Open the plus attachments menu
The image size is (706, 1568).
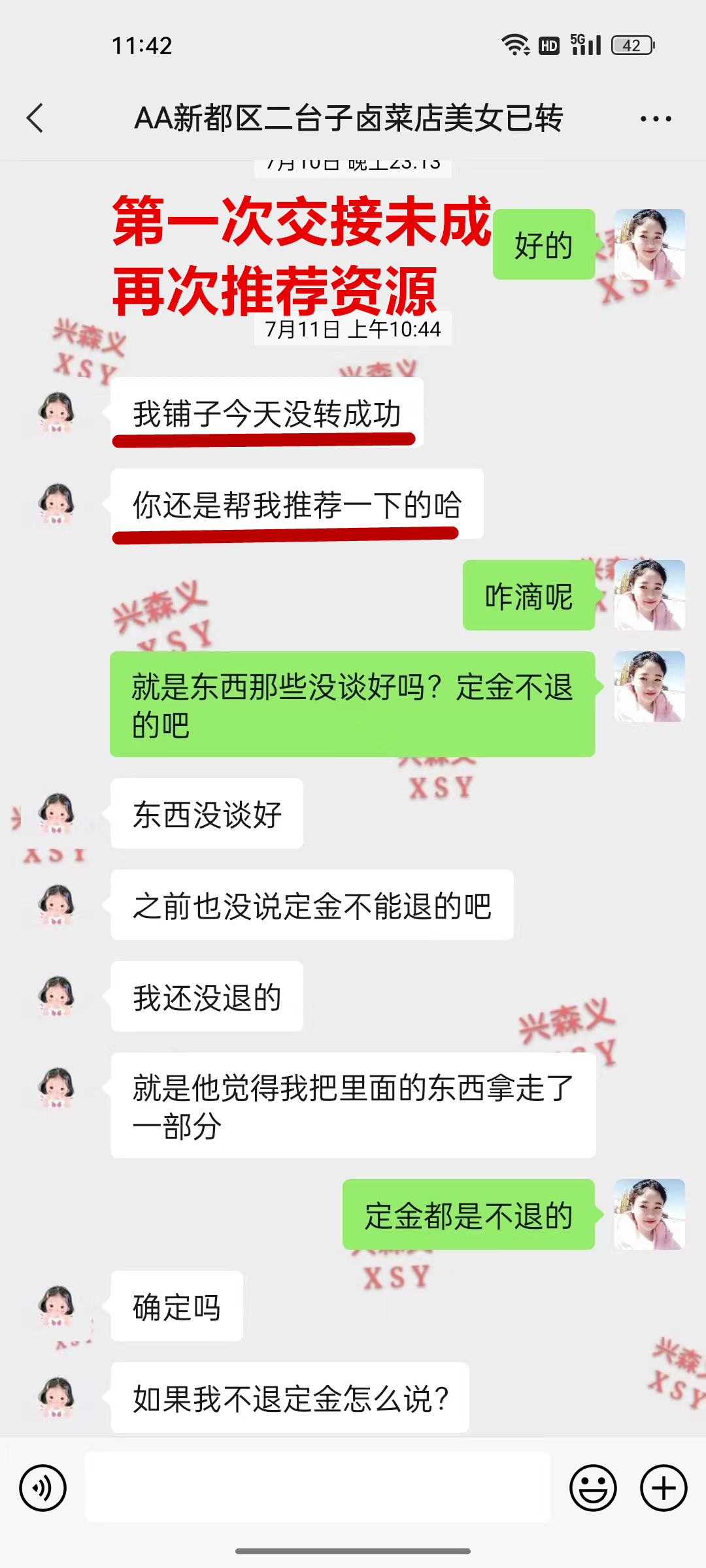point(664,1488)
